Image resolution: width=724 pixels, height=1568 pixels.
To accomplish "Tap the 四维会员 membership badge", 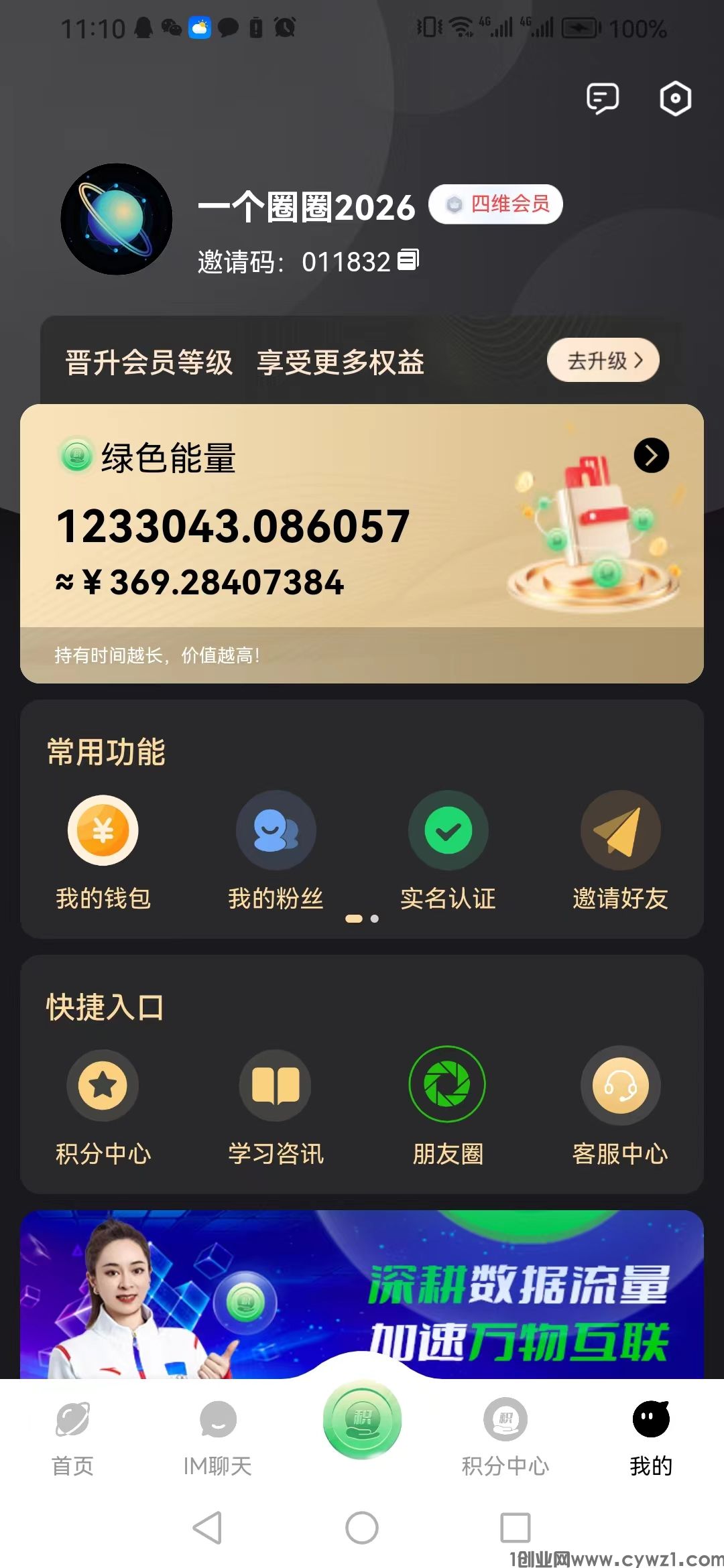I will tap(496, 204).
